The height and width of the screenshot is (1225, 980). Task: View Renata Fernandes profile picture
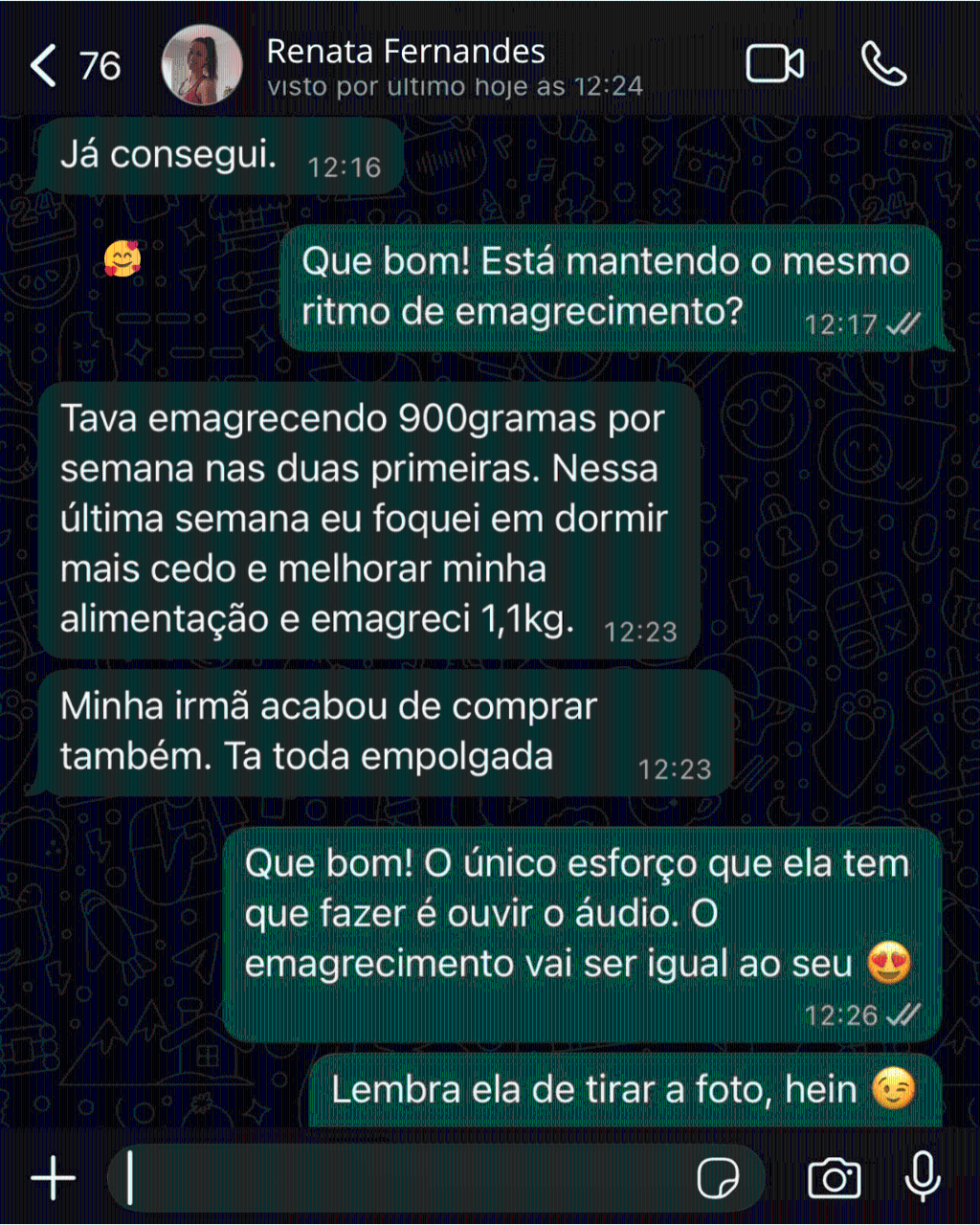pyautogui.click(x=201, y=65)
